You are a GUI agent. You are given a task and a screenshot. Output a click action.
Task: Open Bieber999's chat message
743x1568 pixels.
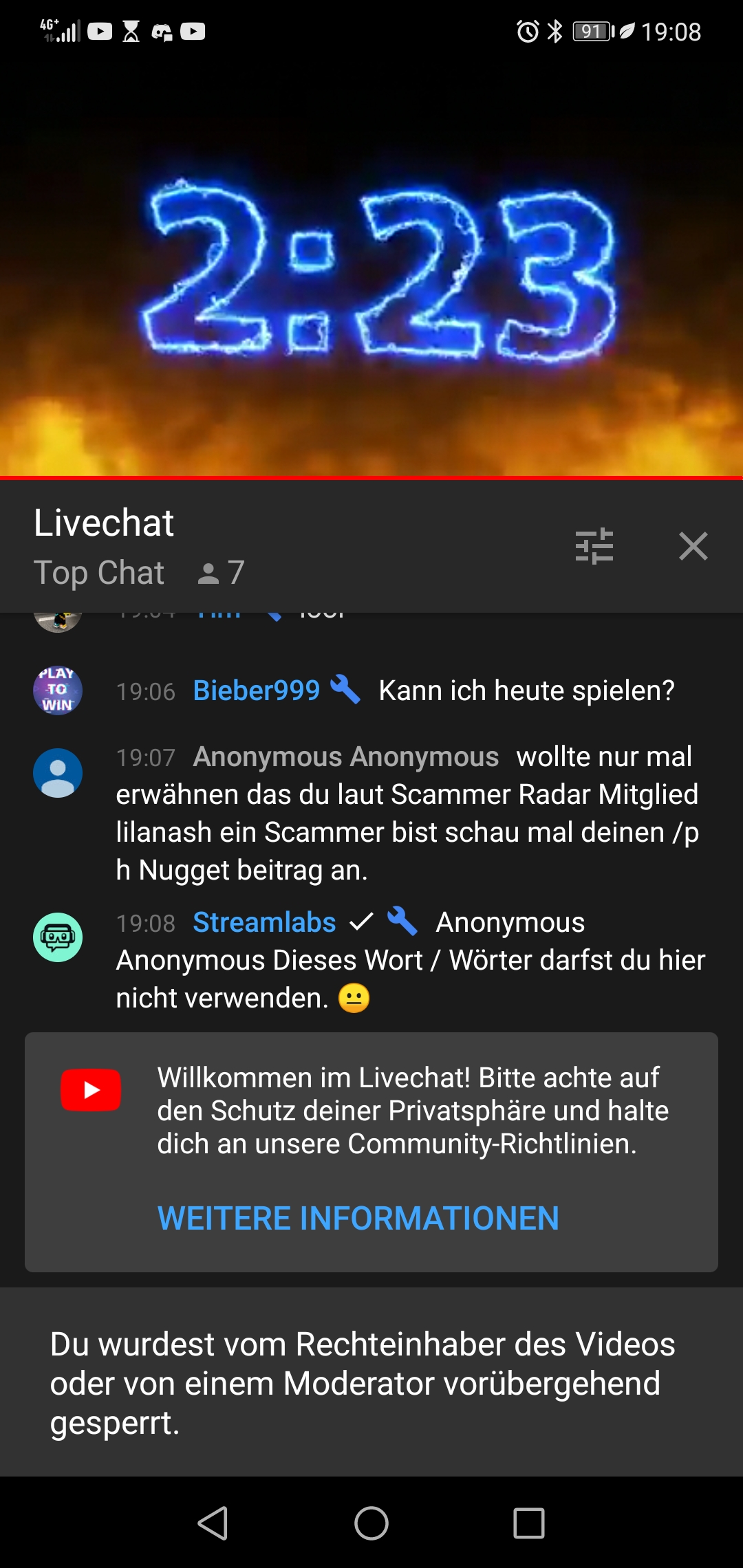371,690
